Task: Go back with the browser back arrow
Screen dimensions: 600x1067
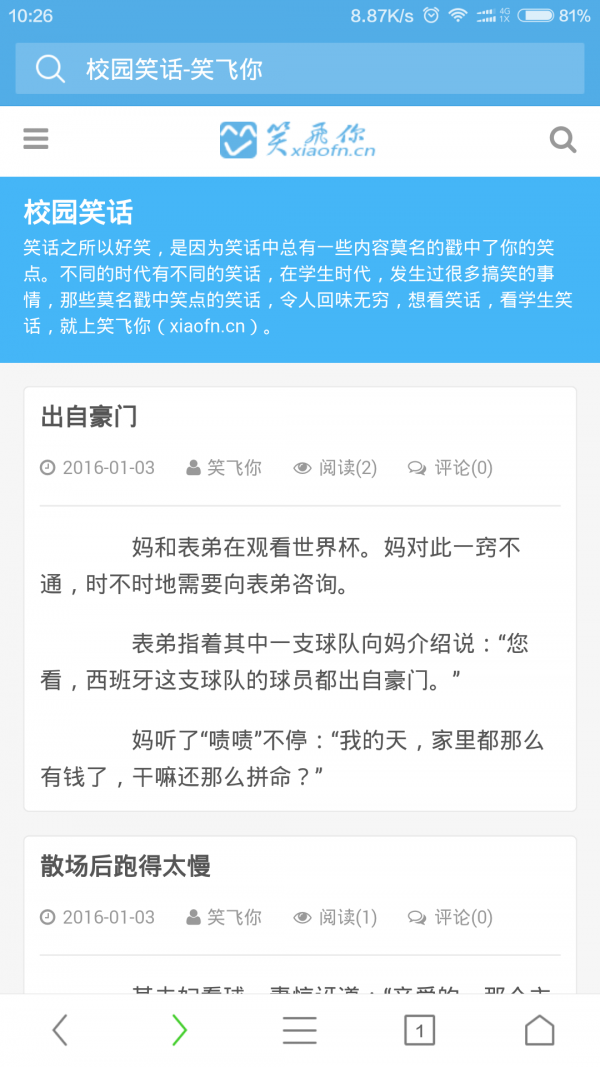Action: [60, 1030]
